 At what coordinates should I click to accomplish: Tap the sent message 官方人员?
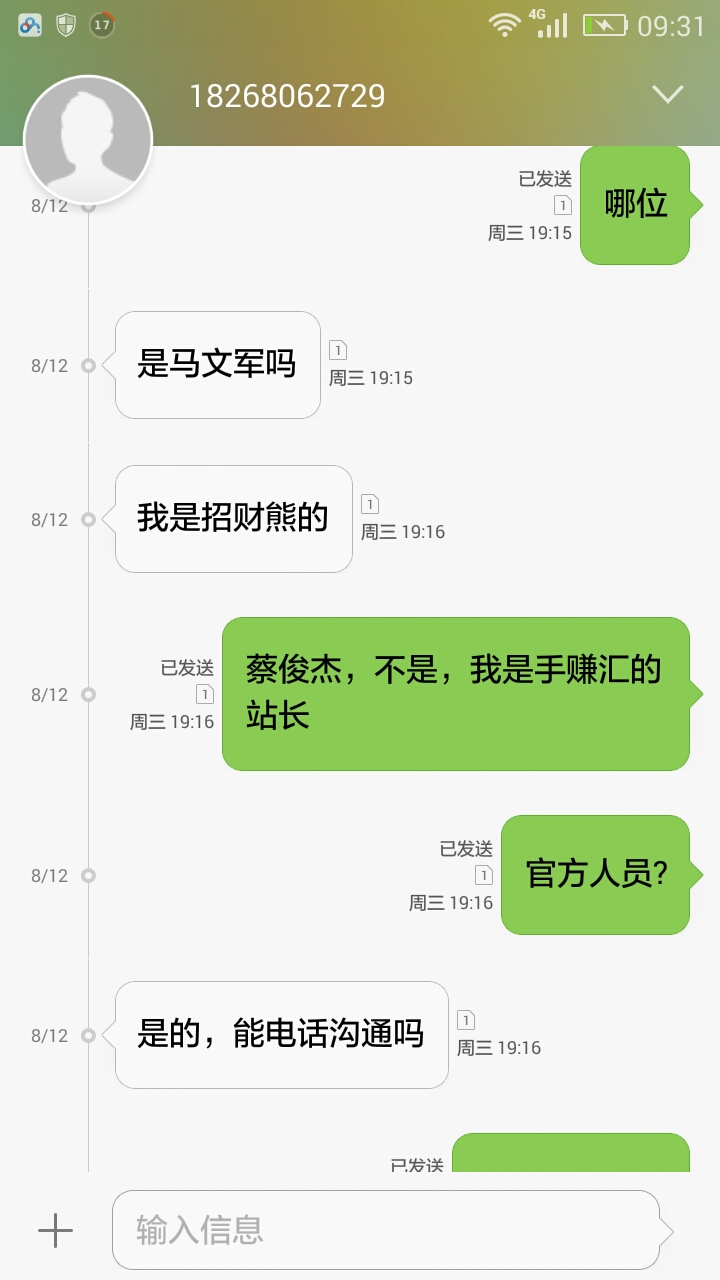(x=595, y=875)
